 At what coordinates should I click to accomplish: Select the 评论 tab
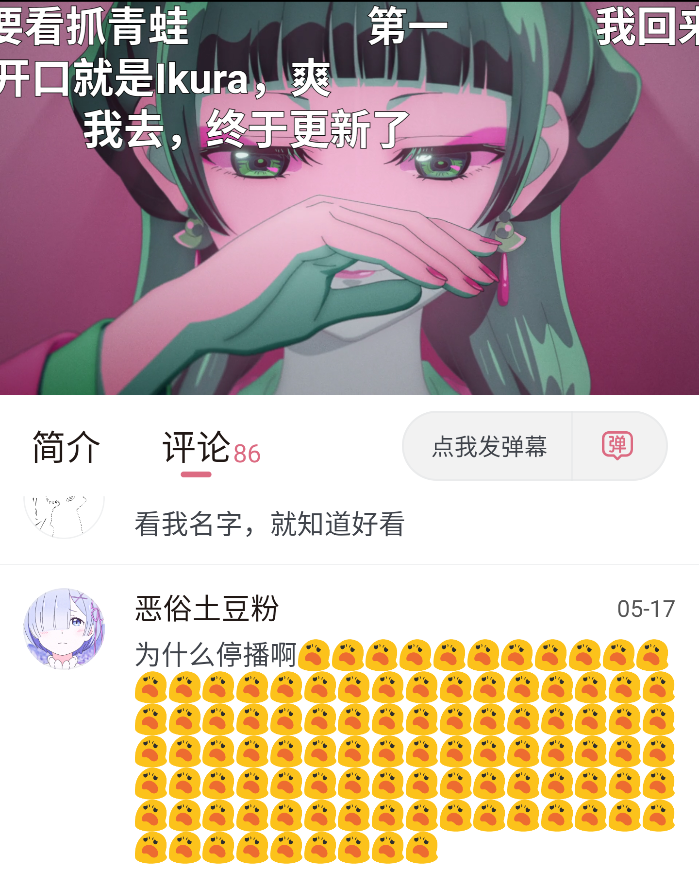click(197, 448)
